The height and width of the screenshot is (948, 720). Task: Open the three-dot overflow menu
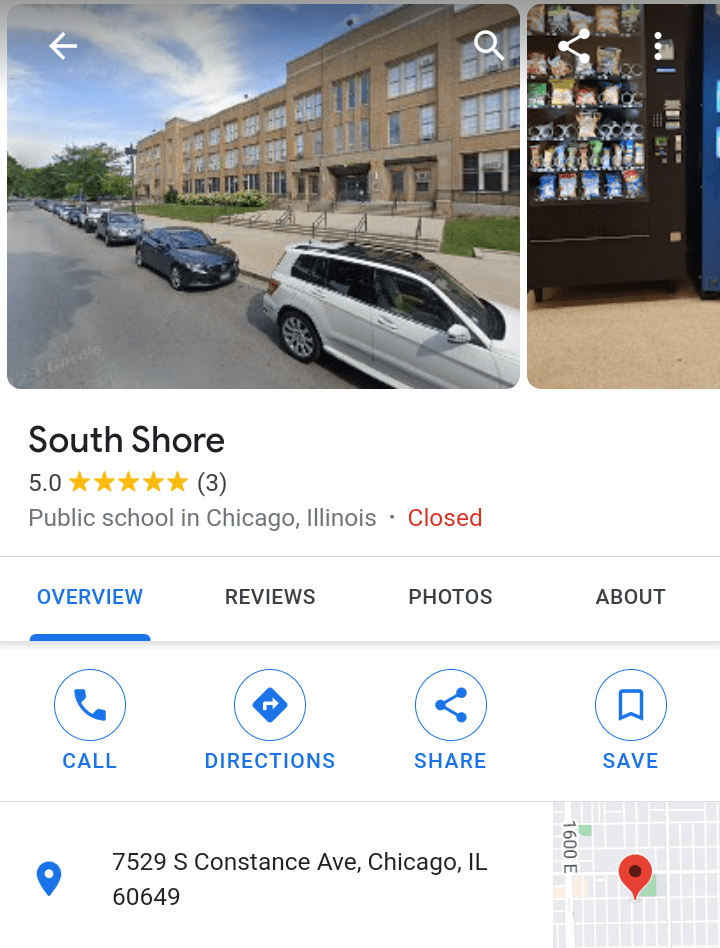(x=658, y=46)
